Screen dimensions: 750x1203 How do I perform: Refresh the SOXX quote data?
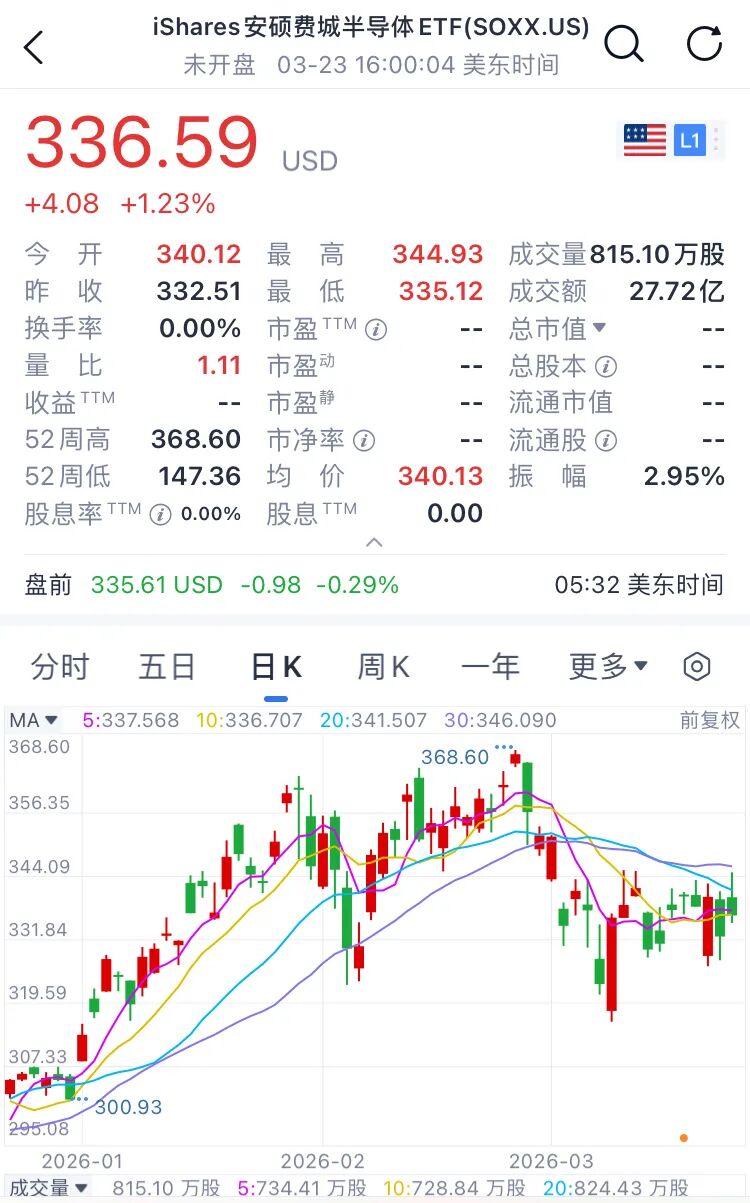point(705,44)
